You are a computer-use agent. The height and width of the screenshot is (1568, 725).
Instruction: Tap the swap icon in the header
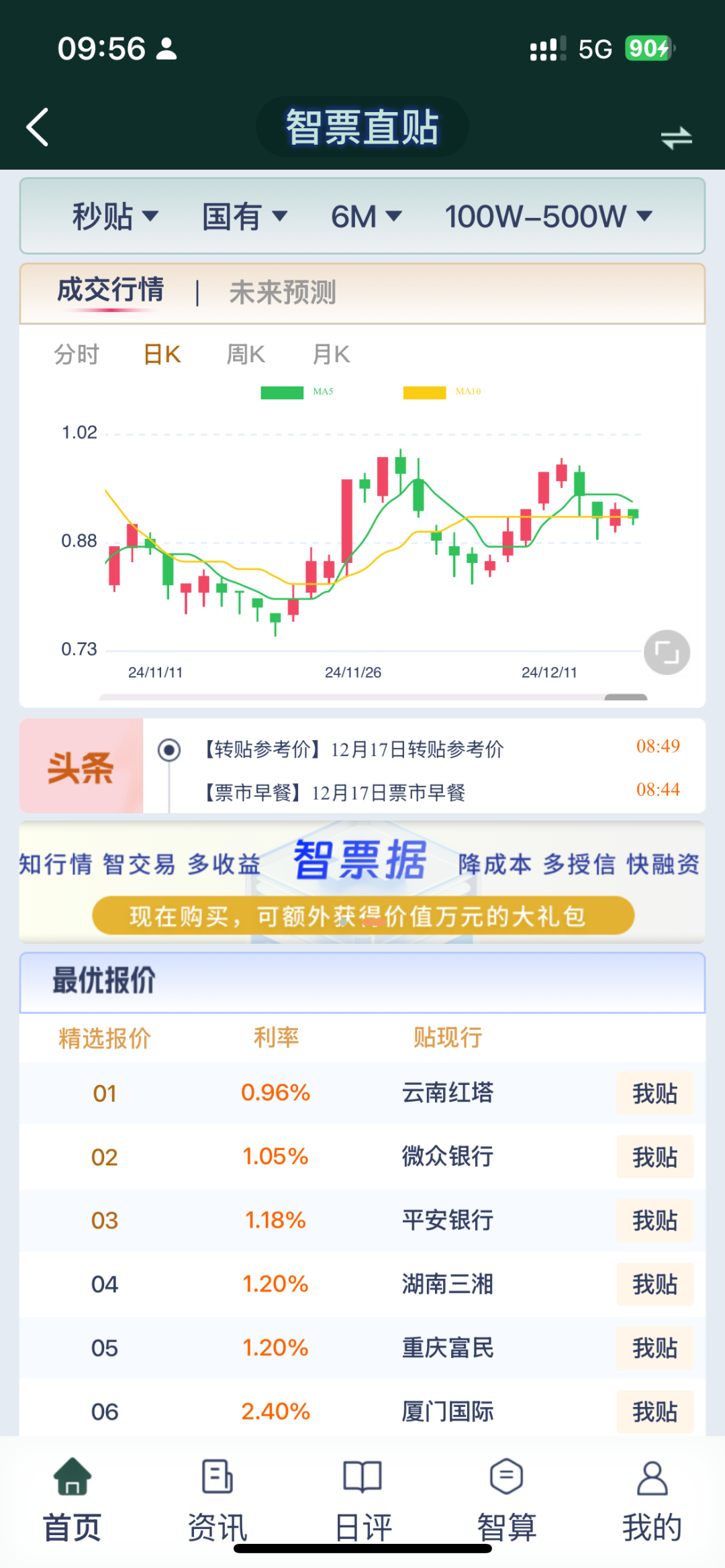[676, 138]
